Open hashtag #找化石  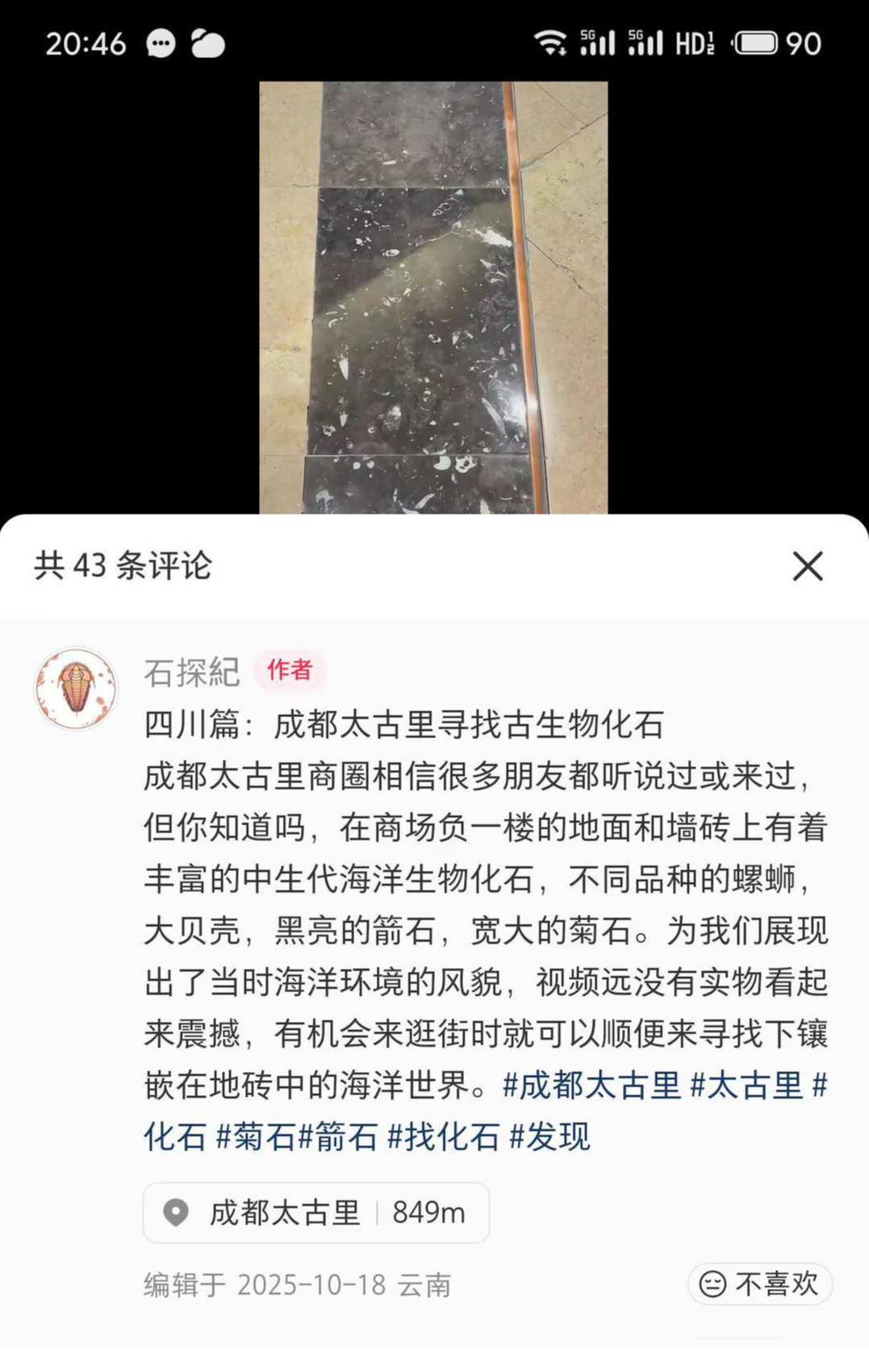[x=443, y=1137]
